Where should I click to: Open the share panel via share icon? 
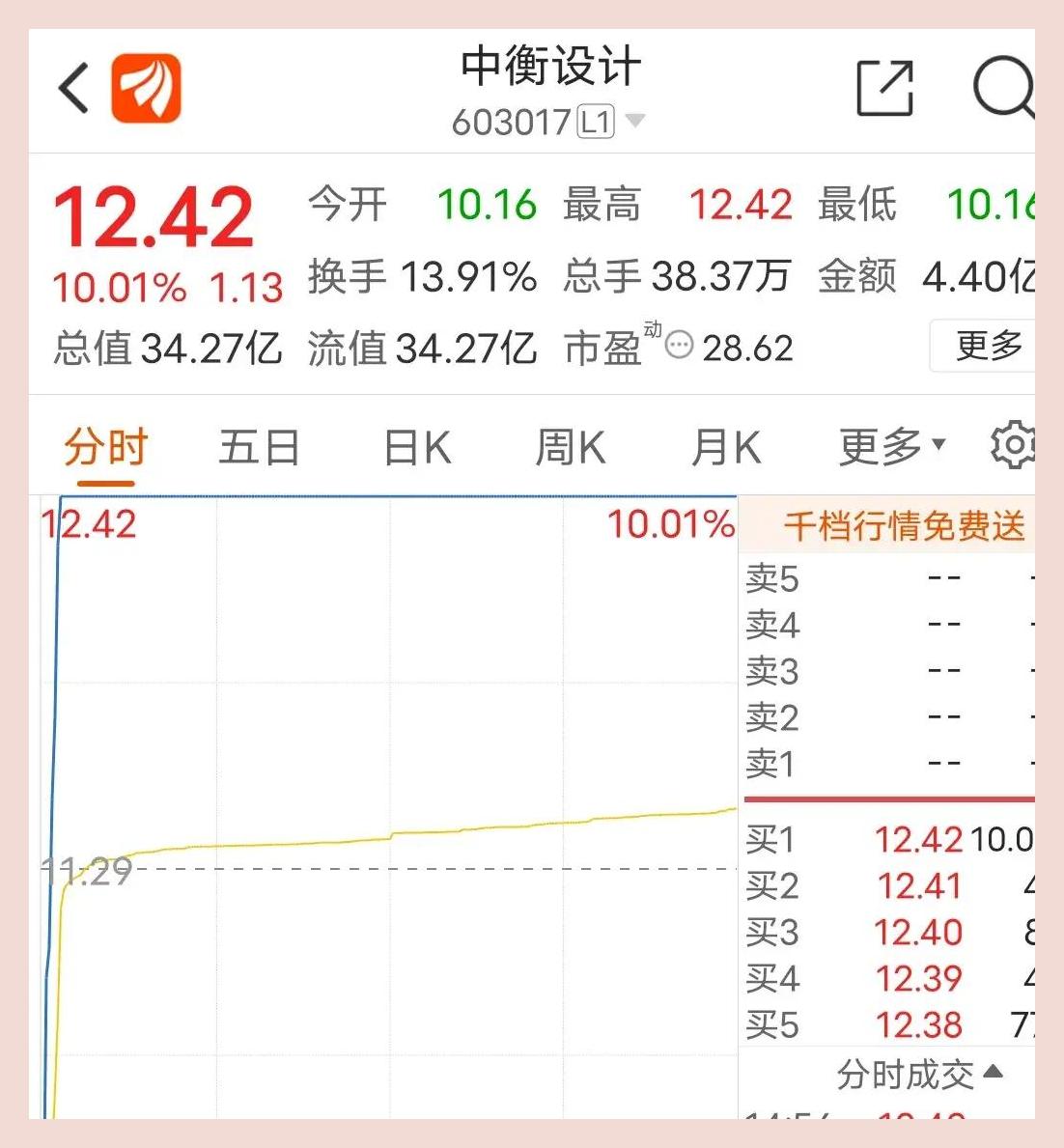tap(884, 87)
